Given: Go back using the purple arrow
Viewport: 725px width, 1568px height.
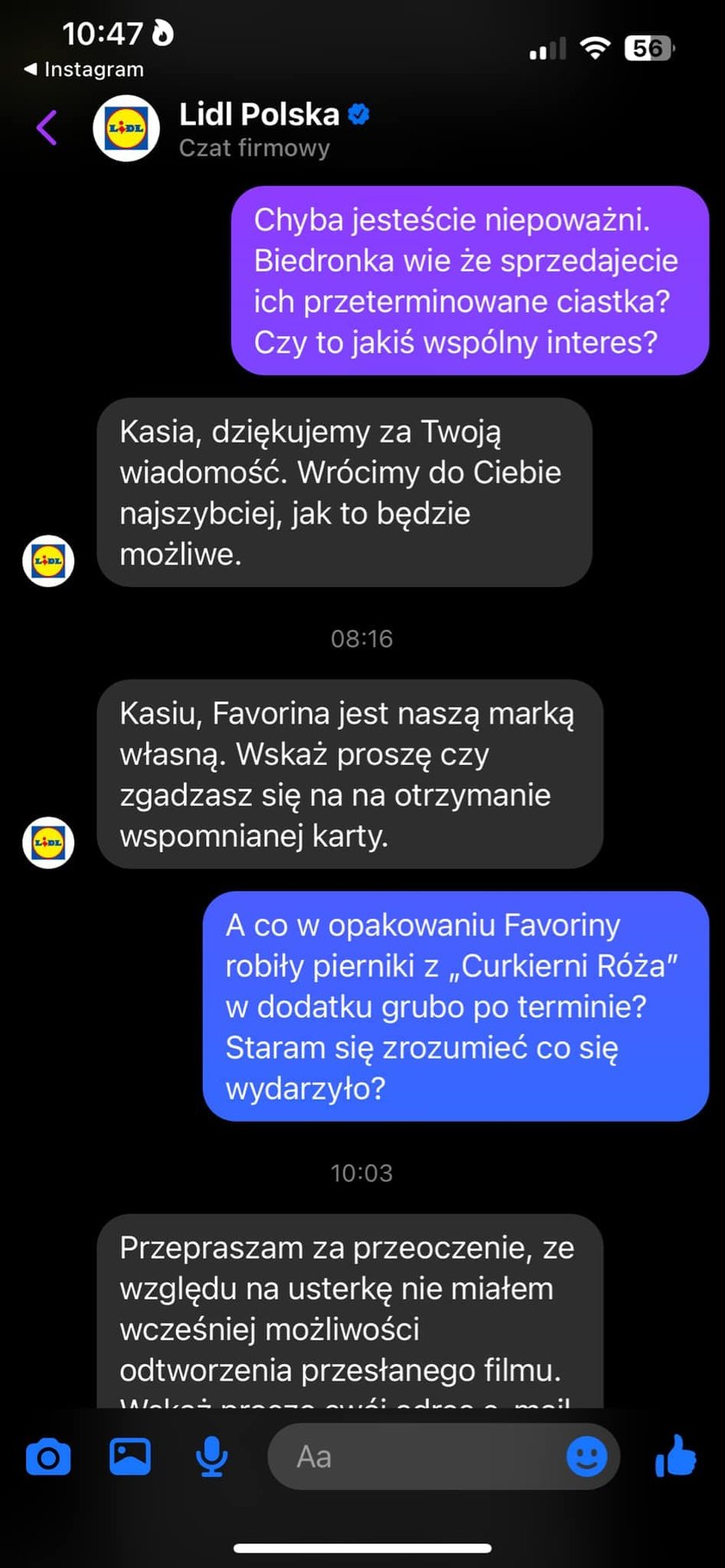Looking at the screenshot, I should click(x=47, y=129).
